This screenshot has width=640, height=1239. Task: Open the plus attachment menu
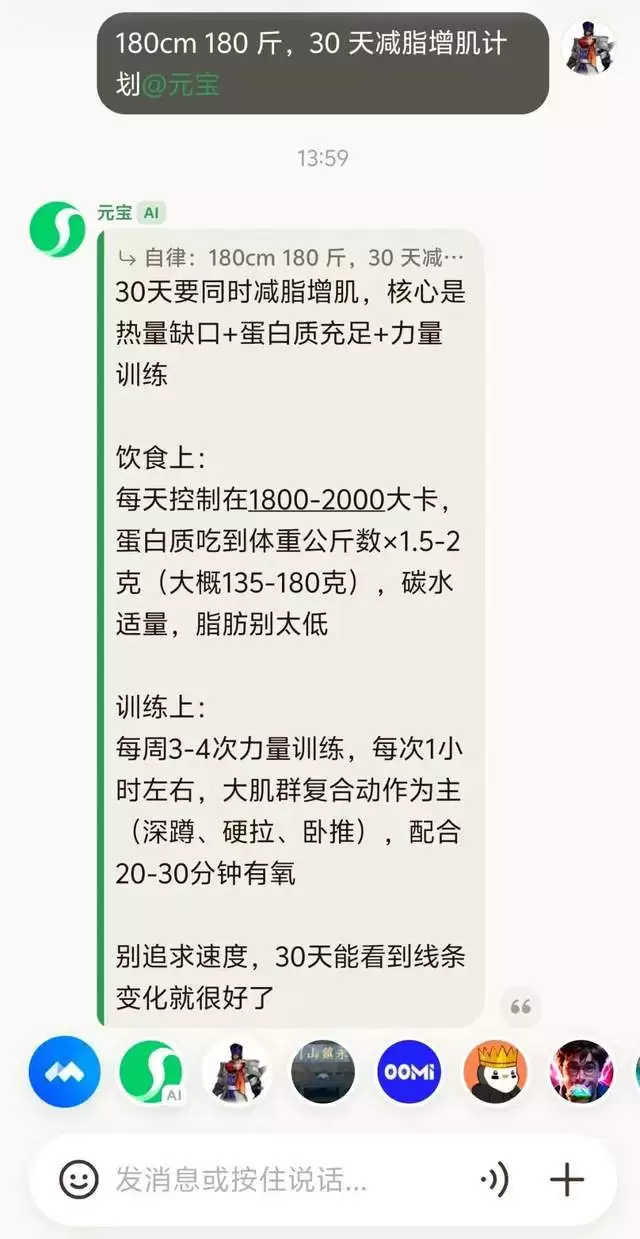pyautogui.click(x=567, y=1180)
